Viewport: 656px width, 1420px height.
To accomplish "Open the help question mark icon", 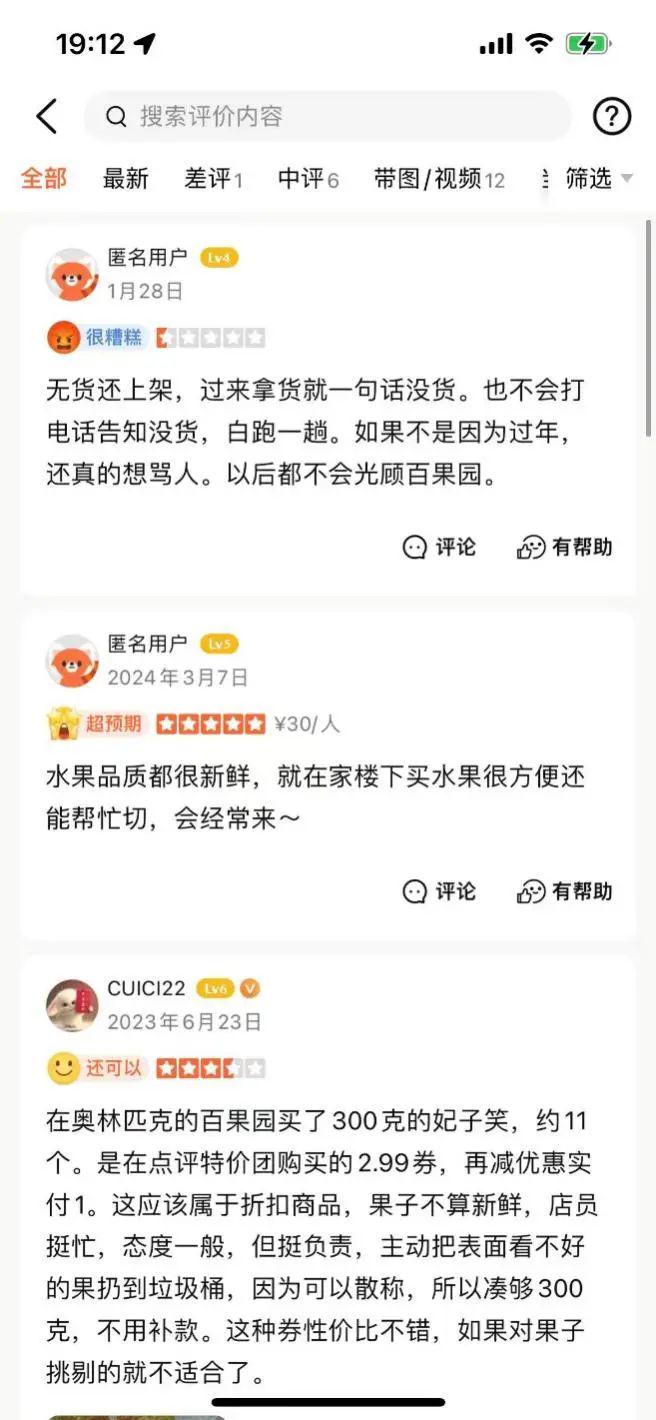I will [612, 116].
